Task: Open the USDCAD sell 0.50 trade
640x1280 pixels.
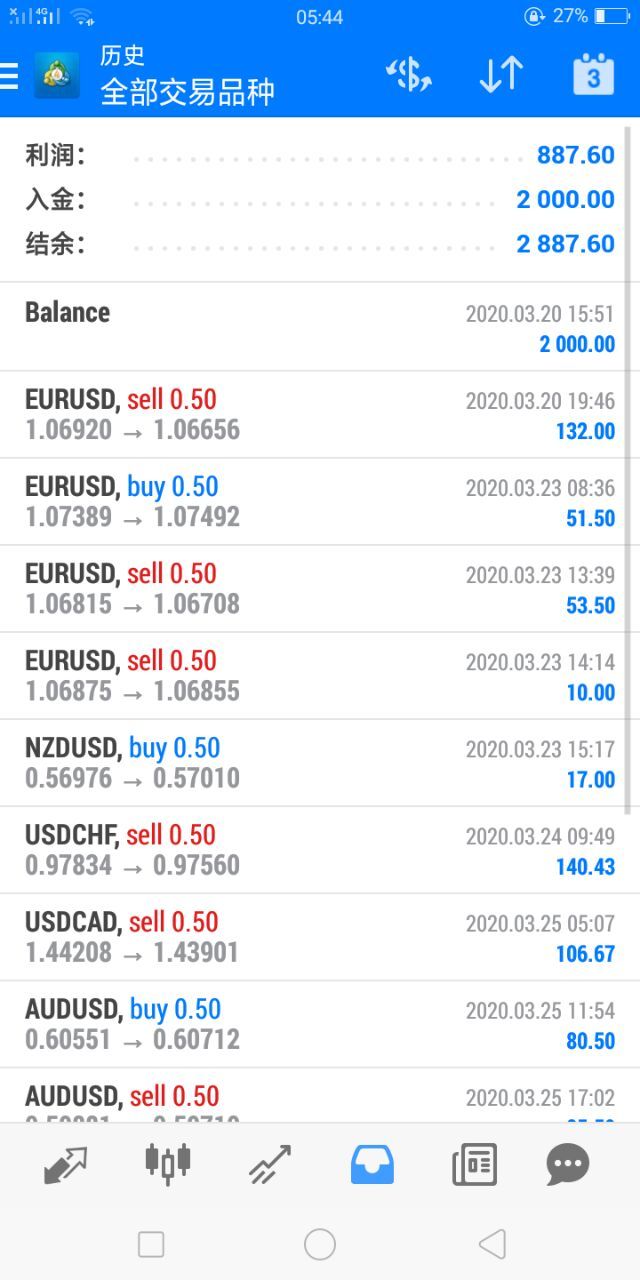Action: tap(320, 937)
